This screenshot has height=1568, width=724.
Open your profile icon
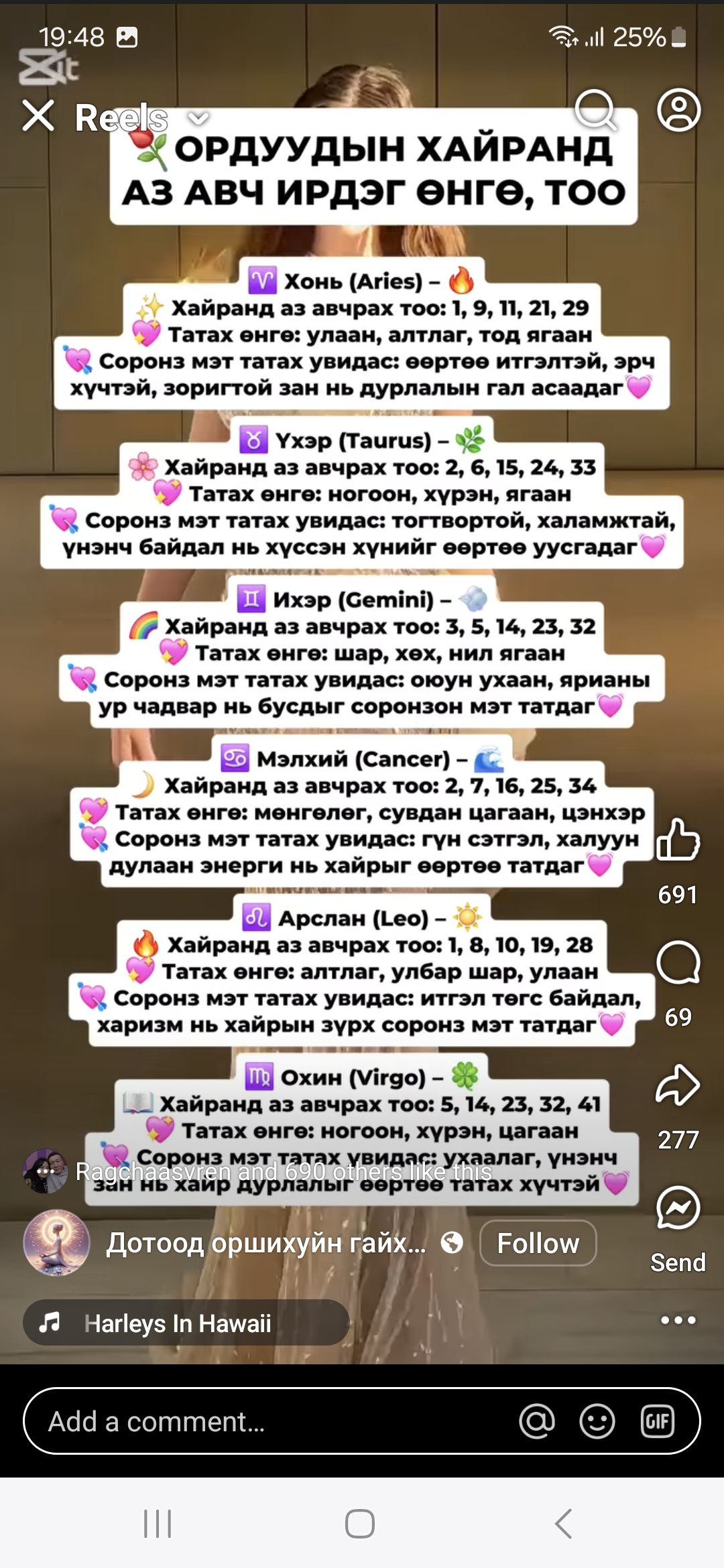coord(678,111)
